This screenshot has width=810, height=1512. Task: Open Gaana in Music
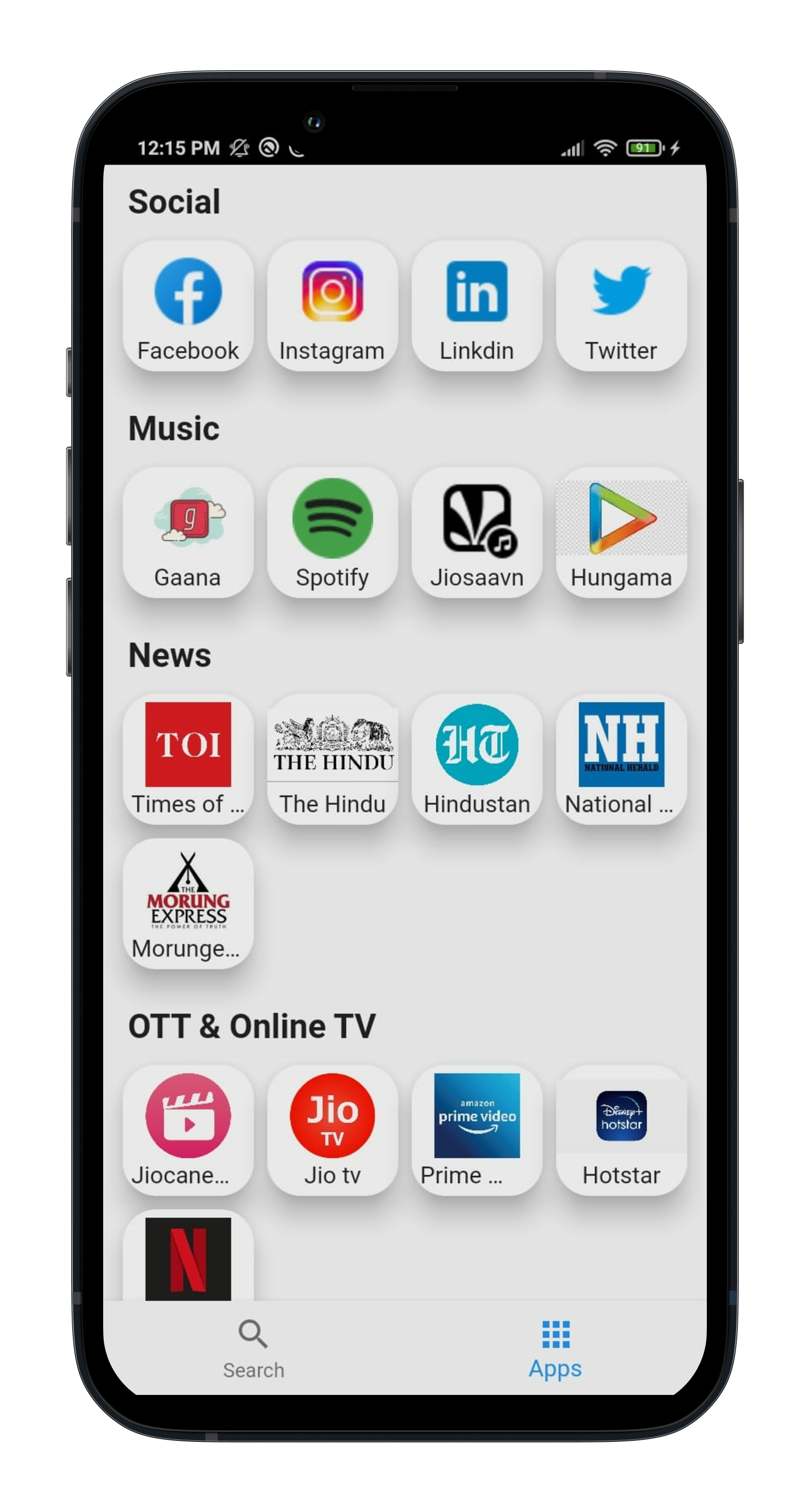click(x=188, y=532)
